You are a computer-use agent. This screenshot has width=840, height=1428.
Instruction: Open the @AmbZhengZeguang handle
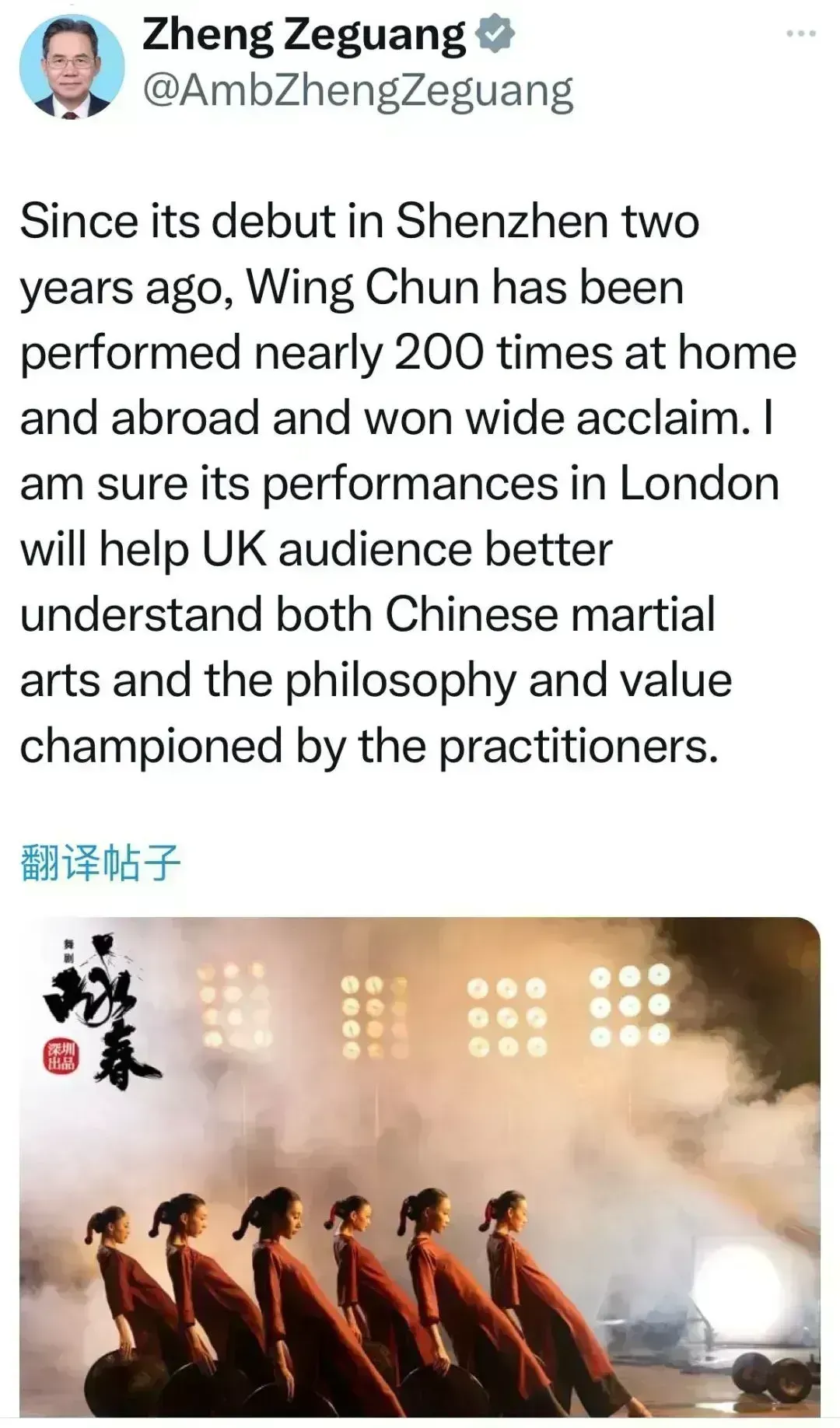tap(359, 92)
